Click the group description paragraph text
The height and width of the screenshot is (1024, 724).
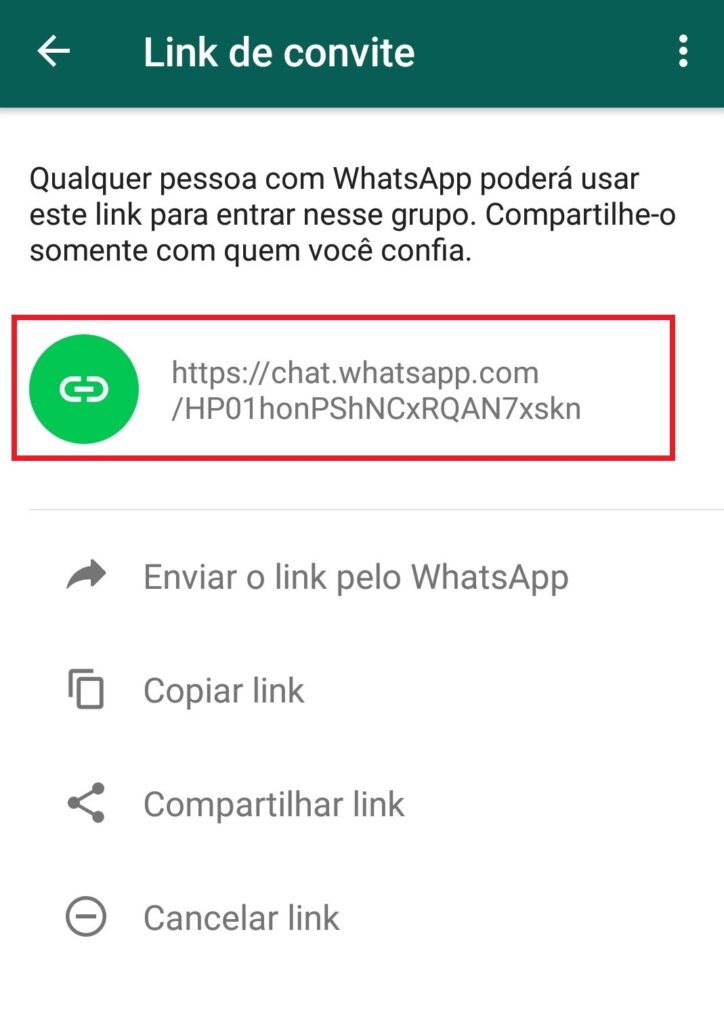(353, 214)
